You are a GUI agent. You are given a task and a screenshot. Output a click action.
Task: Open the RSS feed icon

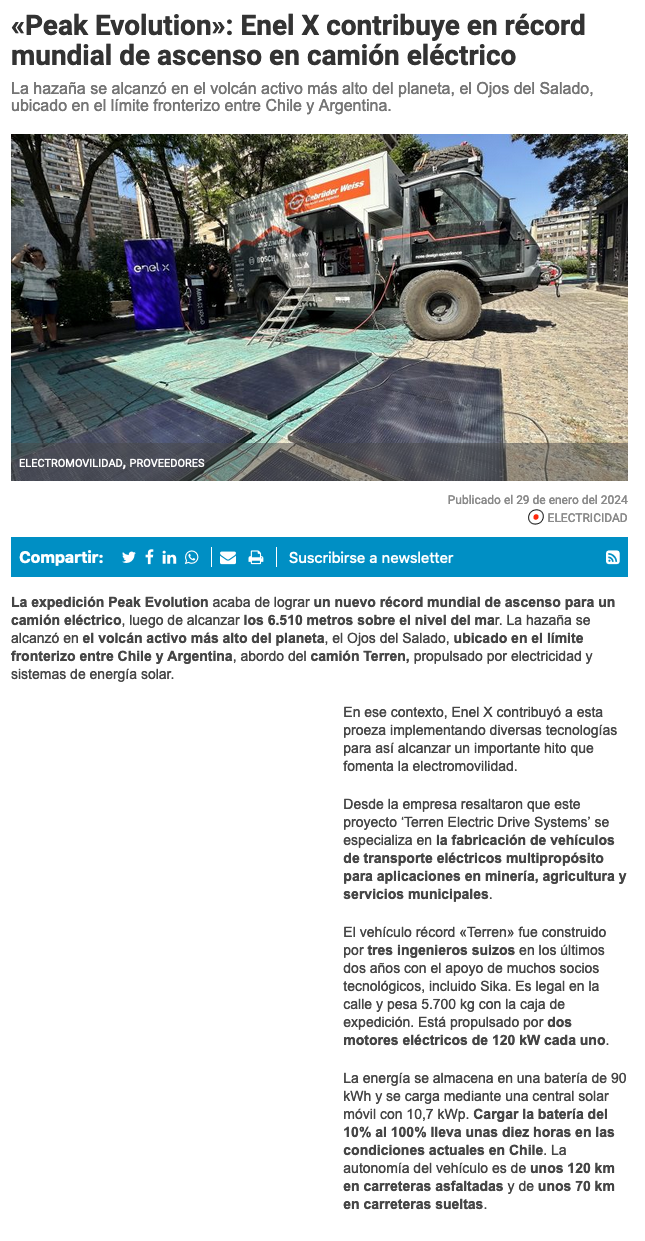pos(613,557)
